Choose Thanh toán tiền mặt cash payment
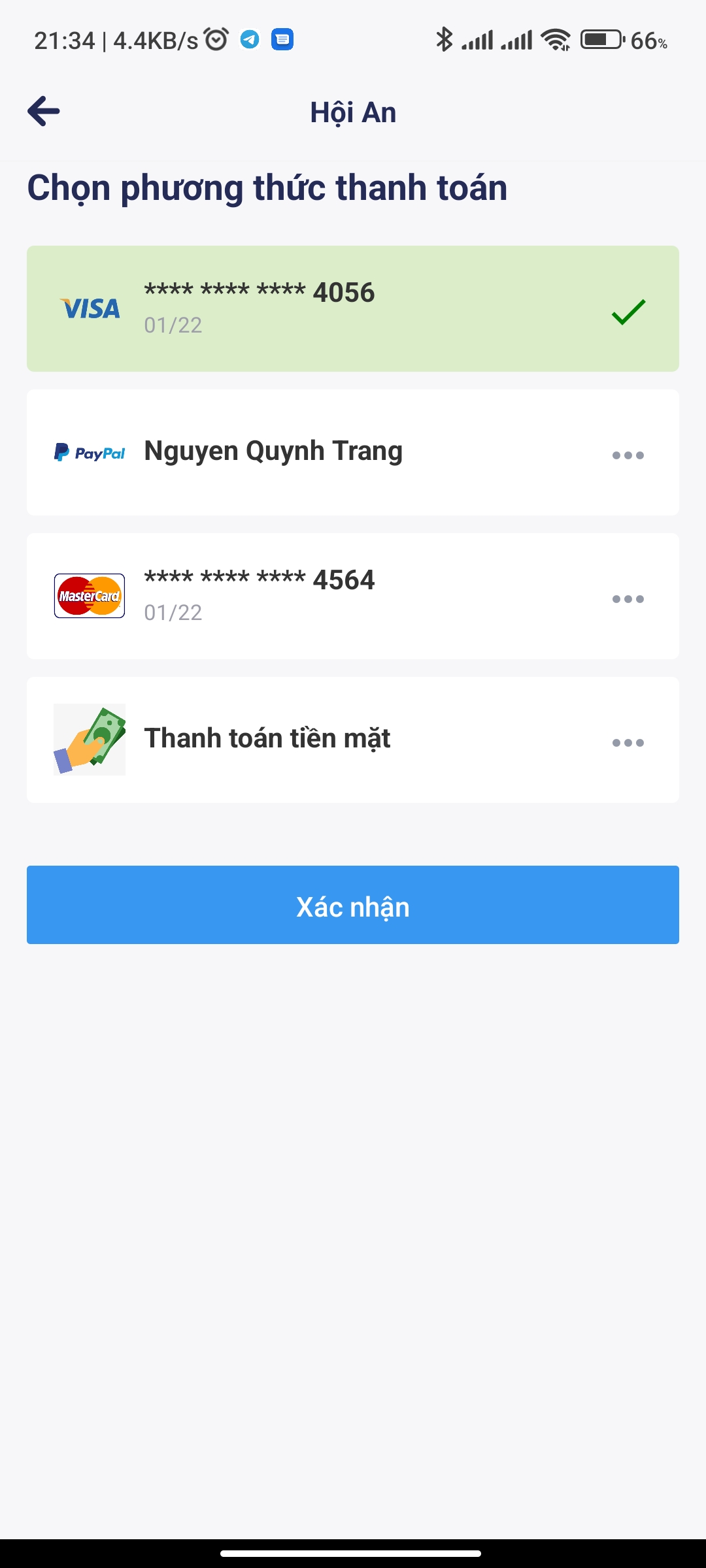Screen dimensions: 706x1568 click(x=267, y=739)
